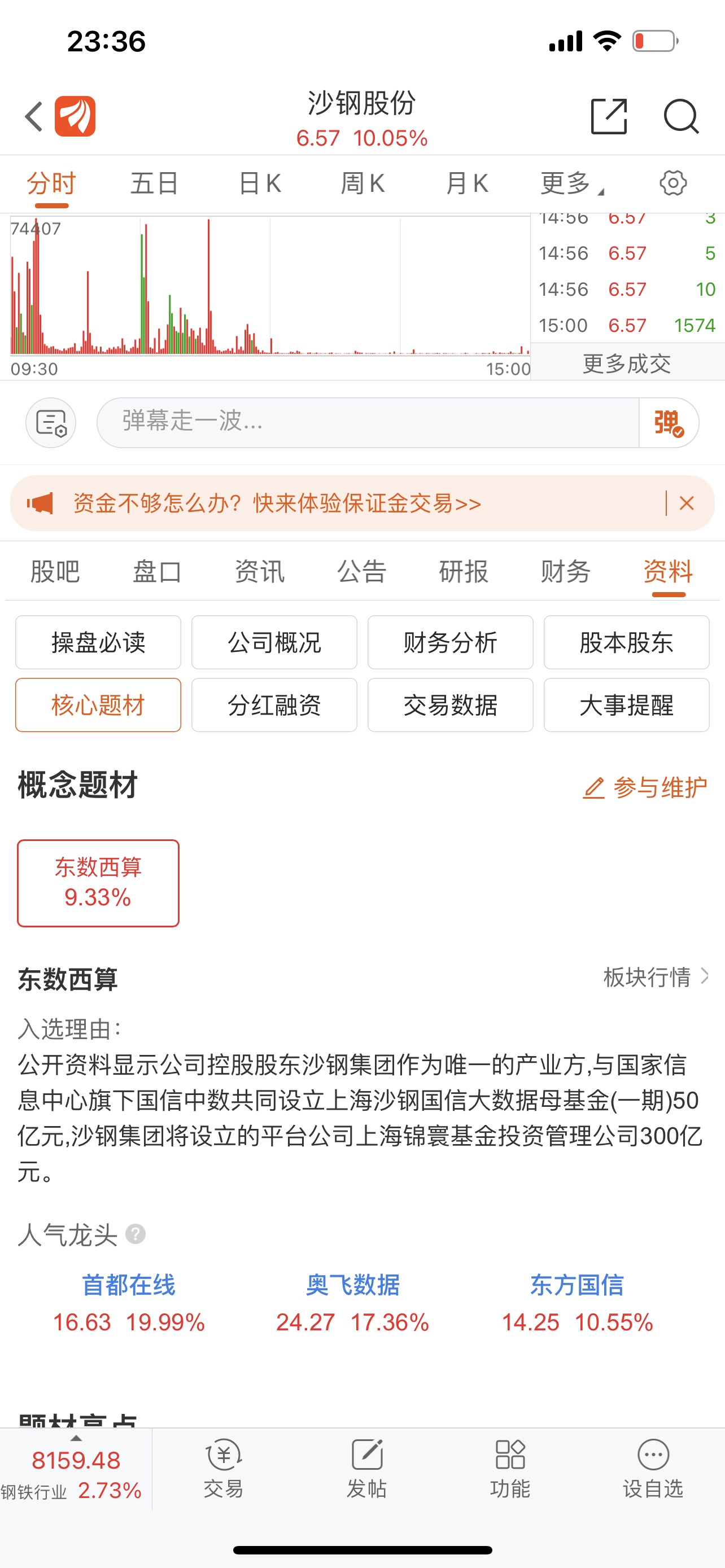
Task: Tap 参与维护 to edit concepts
Action: (x=645, y=787)
